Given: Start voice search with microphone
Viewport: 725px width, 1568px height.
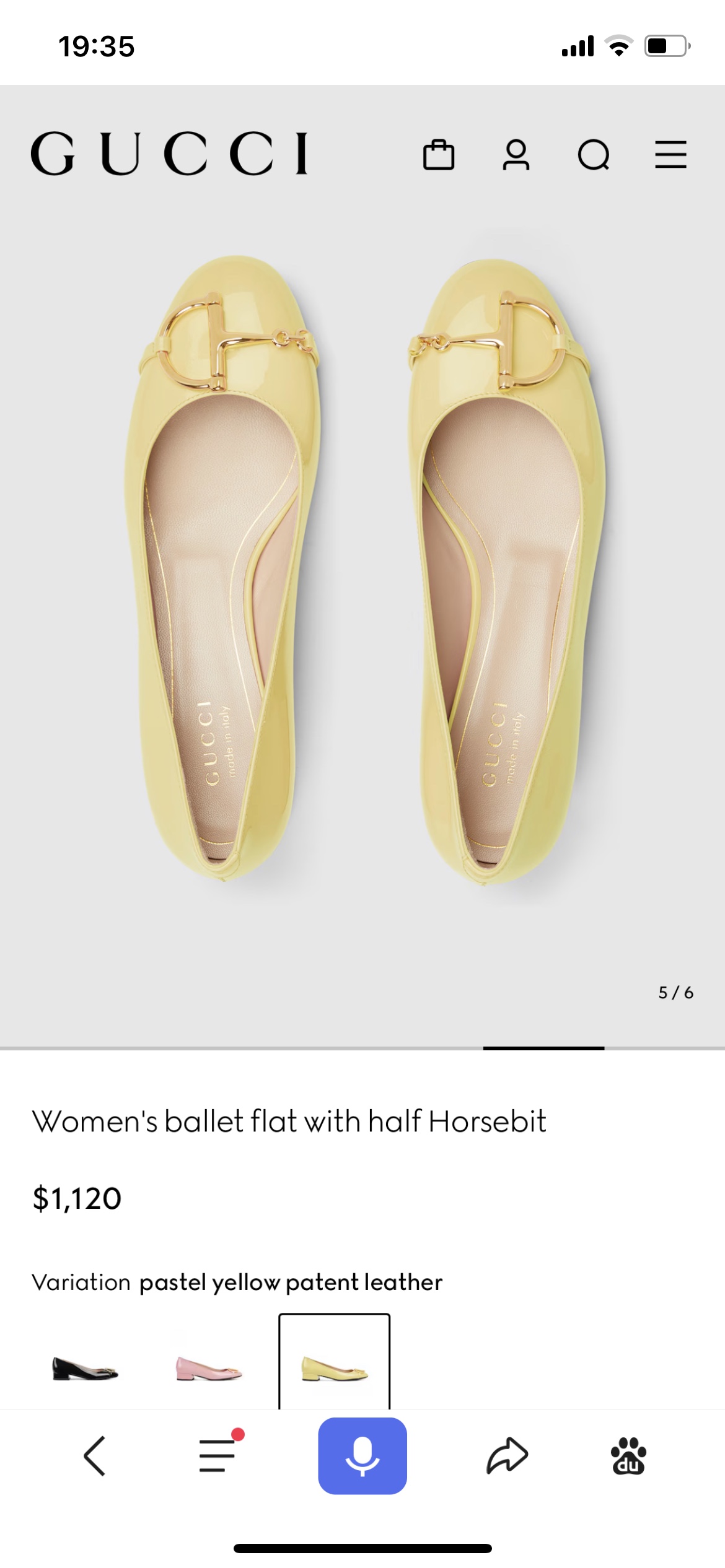Looking at the screenshot, I should tap(362, 1456).
